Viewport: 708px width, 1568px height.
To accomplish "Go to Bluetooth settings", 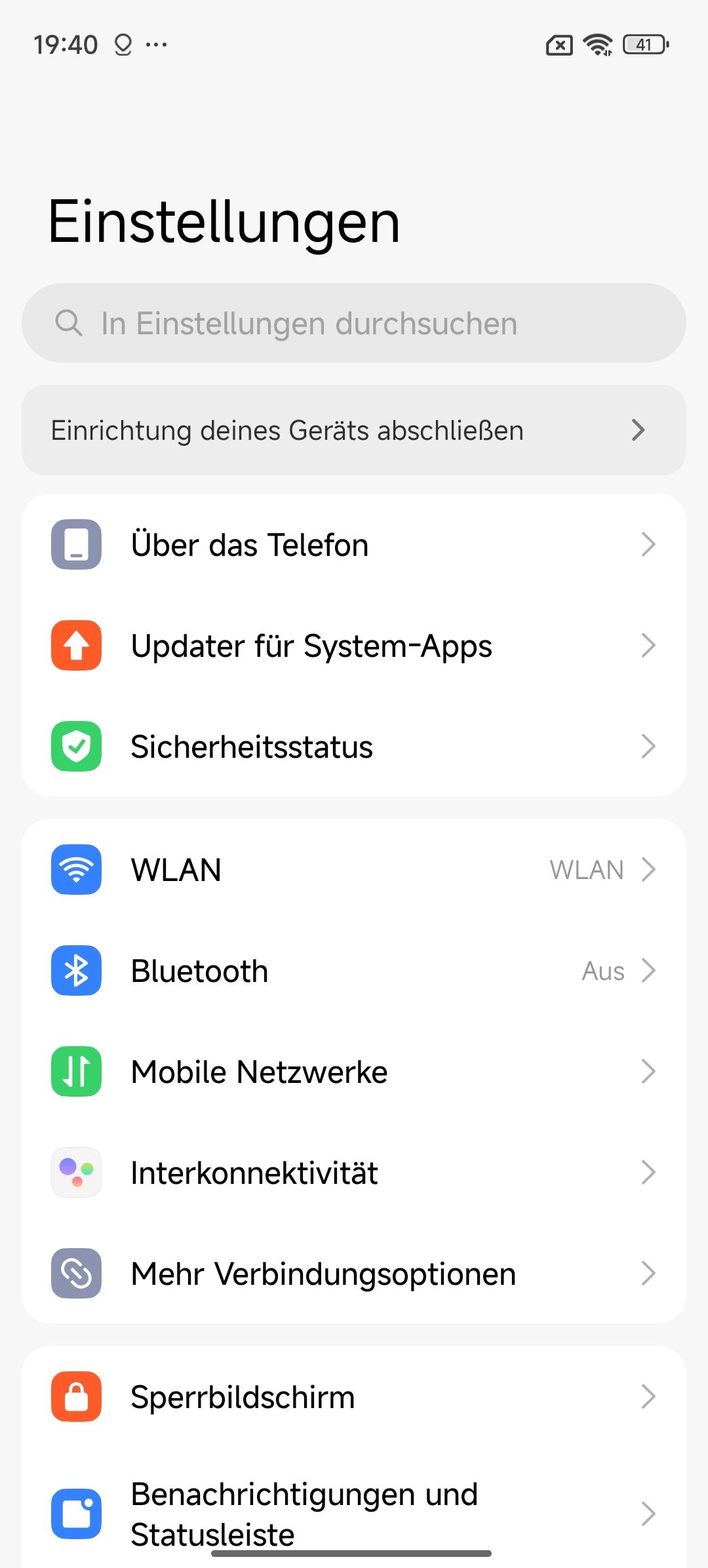I will coord(354,971).
